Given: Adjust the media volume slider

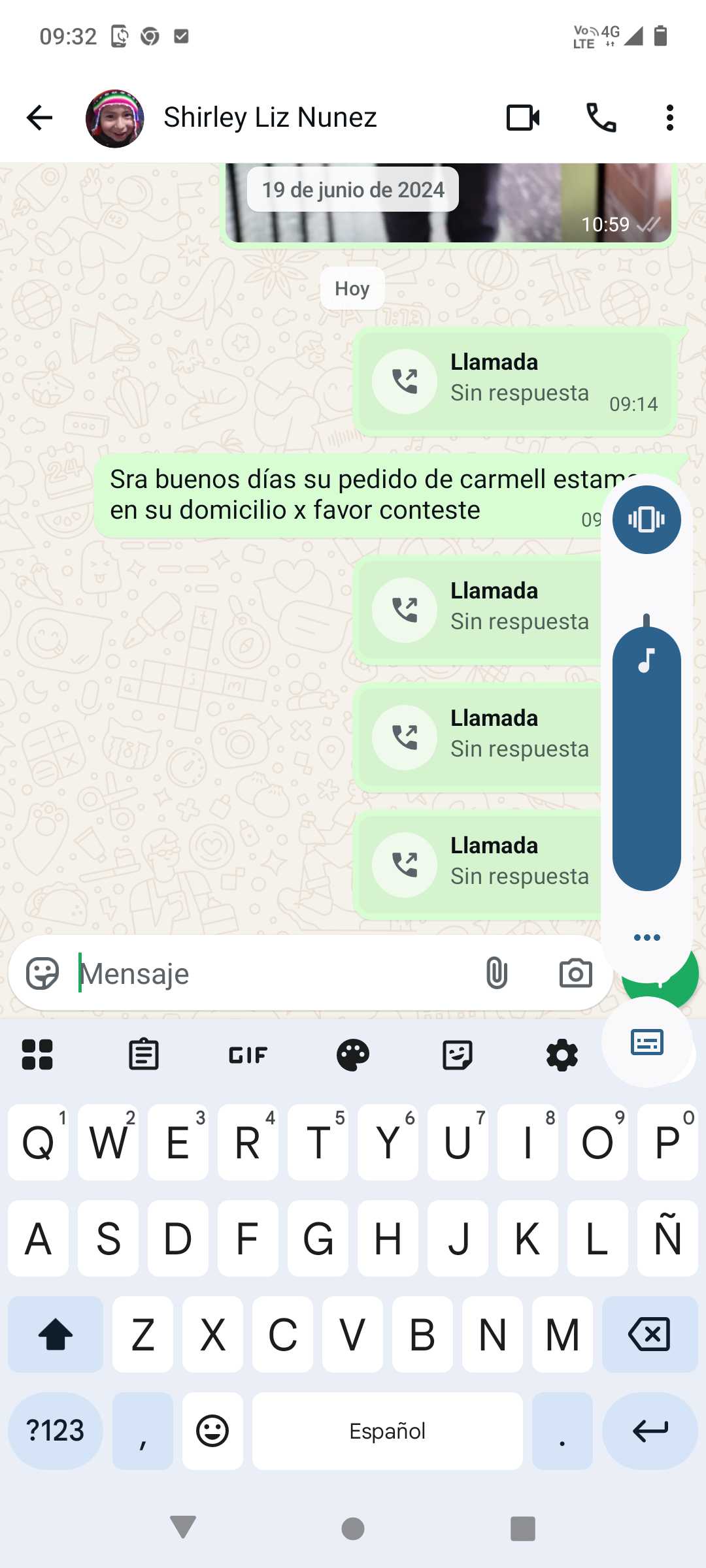Looking at the screenshot, I should coord(647,758).
